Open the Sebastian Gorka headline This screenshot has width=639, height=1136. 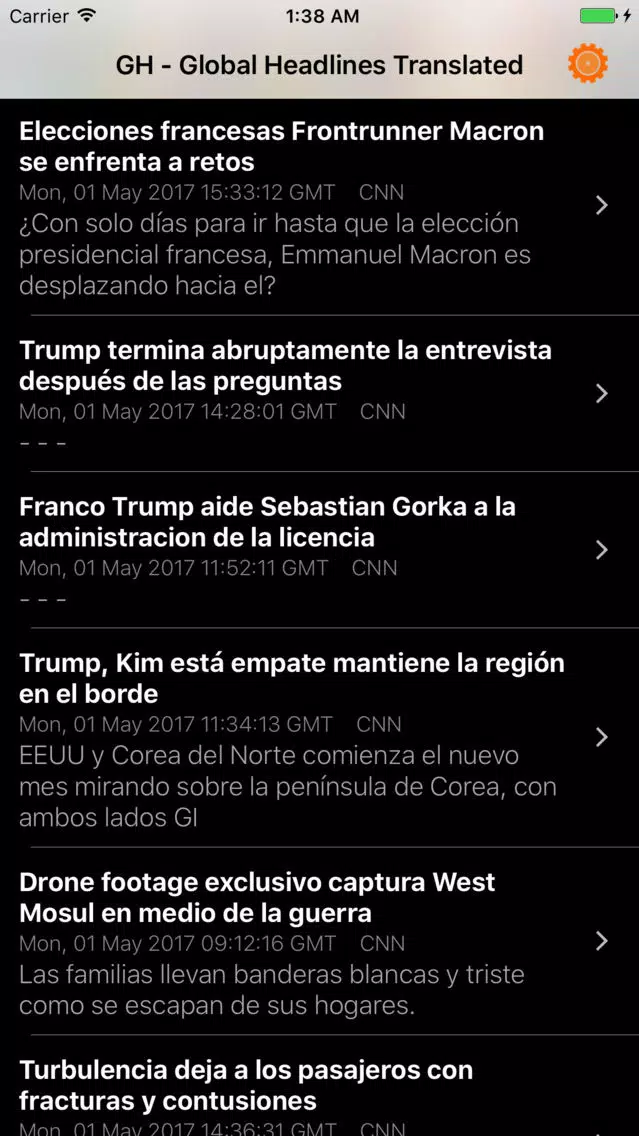(320, 550)
